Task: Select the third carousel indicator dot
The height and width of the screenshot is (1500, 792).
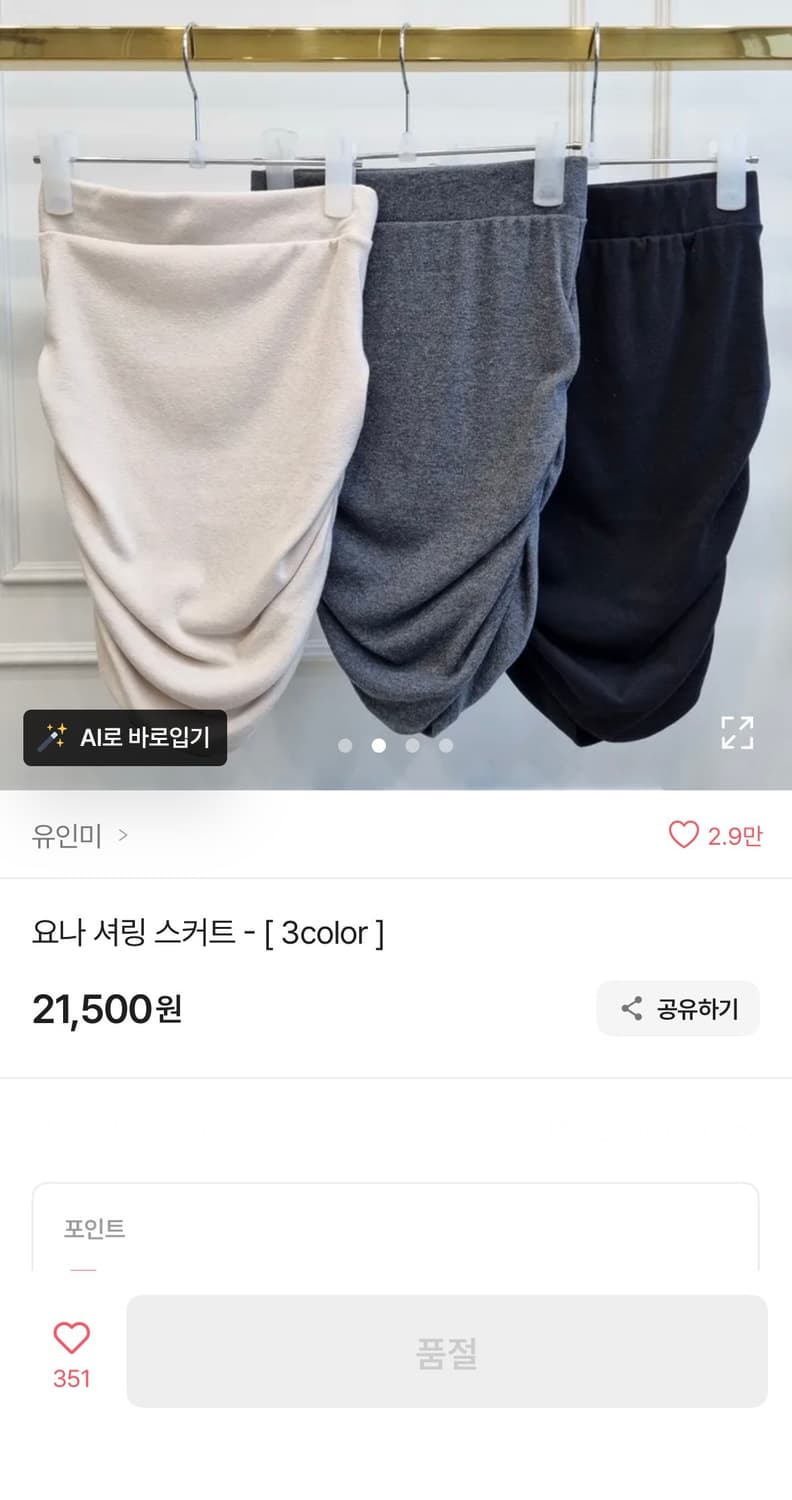Action: [413, 745]
